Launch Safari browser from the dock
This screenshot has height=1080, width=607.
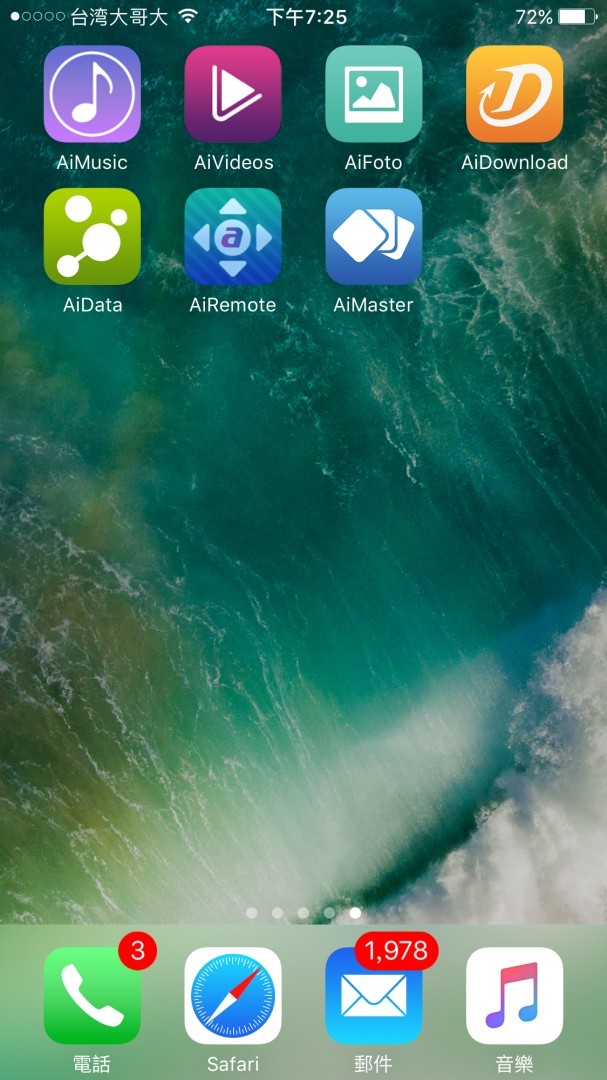click(x=233, y=995)
